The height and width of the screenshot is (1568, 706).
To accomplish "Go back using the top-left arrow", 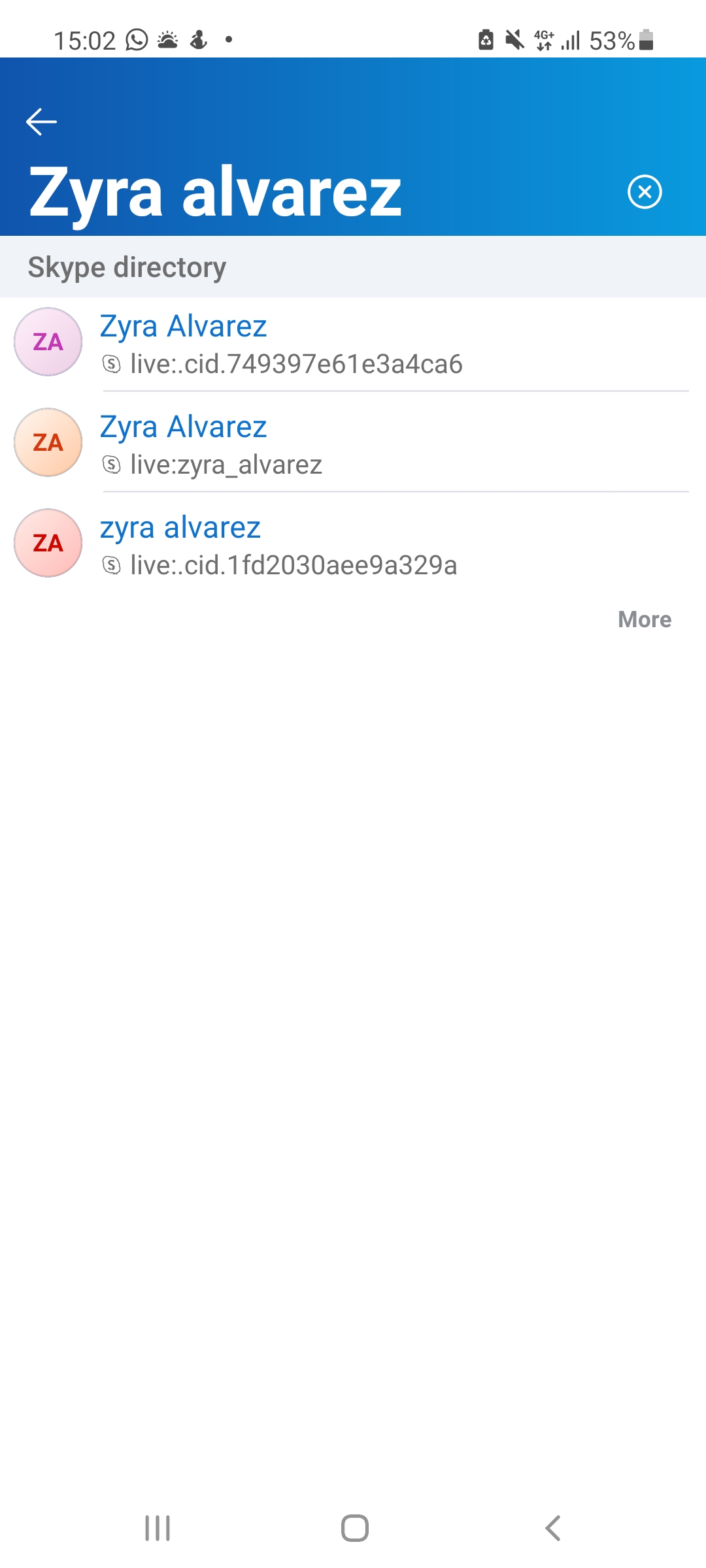I will 41,122.
